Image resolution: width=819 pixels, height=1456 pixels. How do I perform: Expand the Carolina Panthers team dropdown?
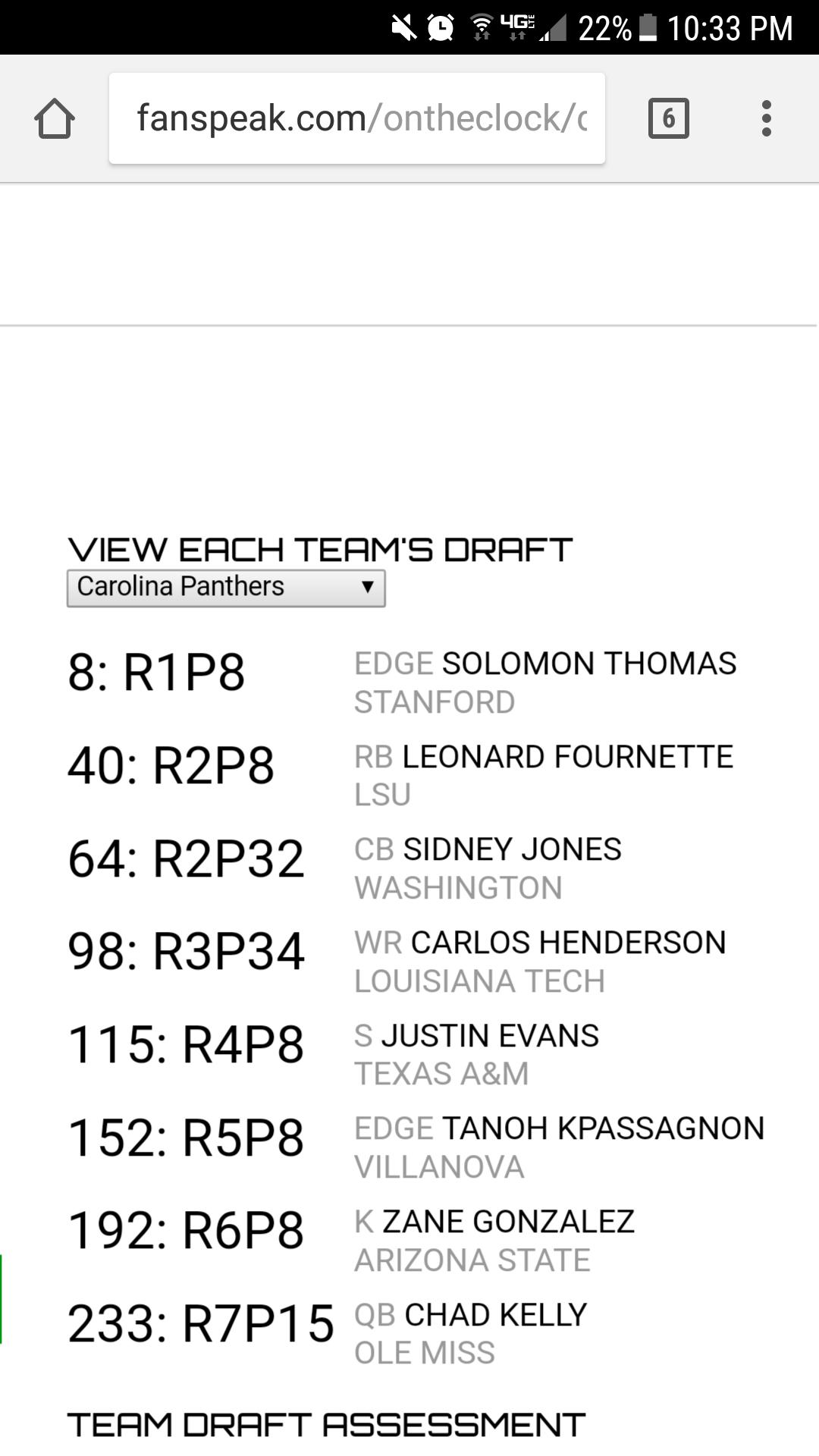(x=226, y=588)
